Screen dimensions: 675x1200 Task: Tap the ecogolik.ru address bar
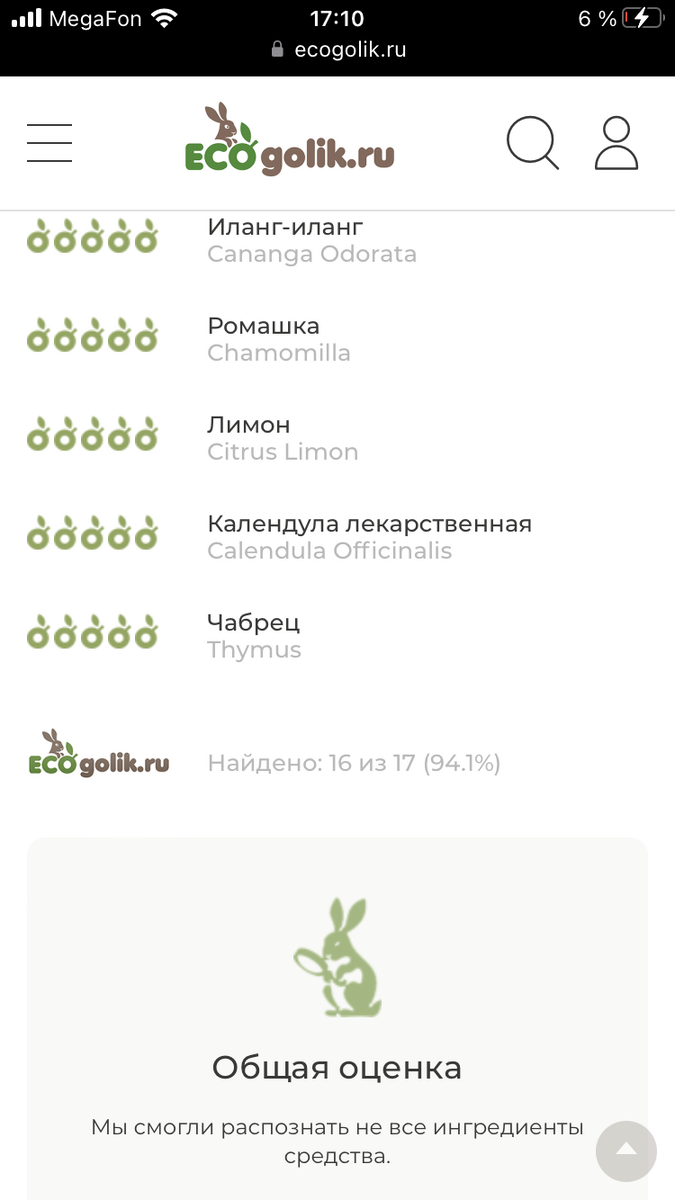tap(338, 49)
